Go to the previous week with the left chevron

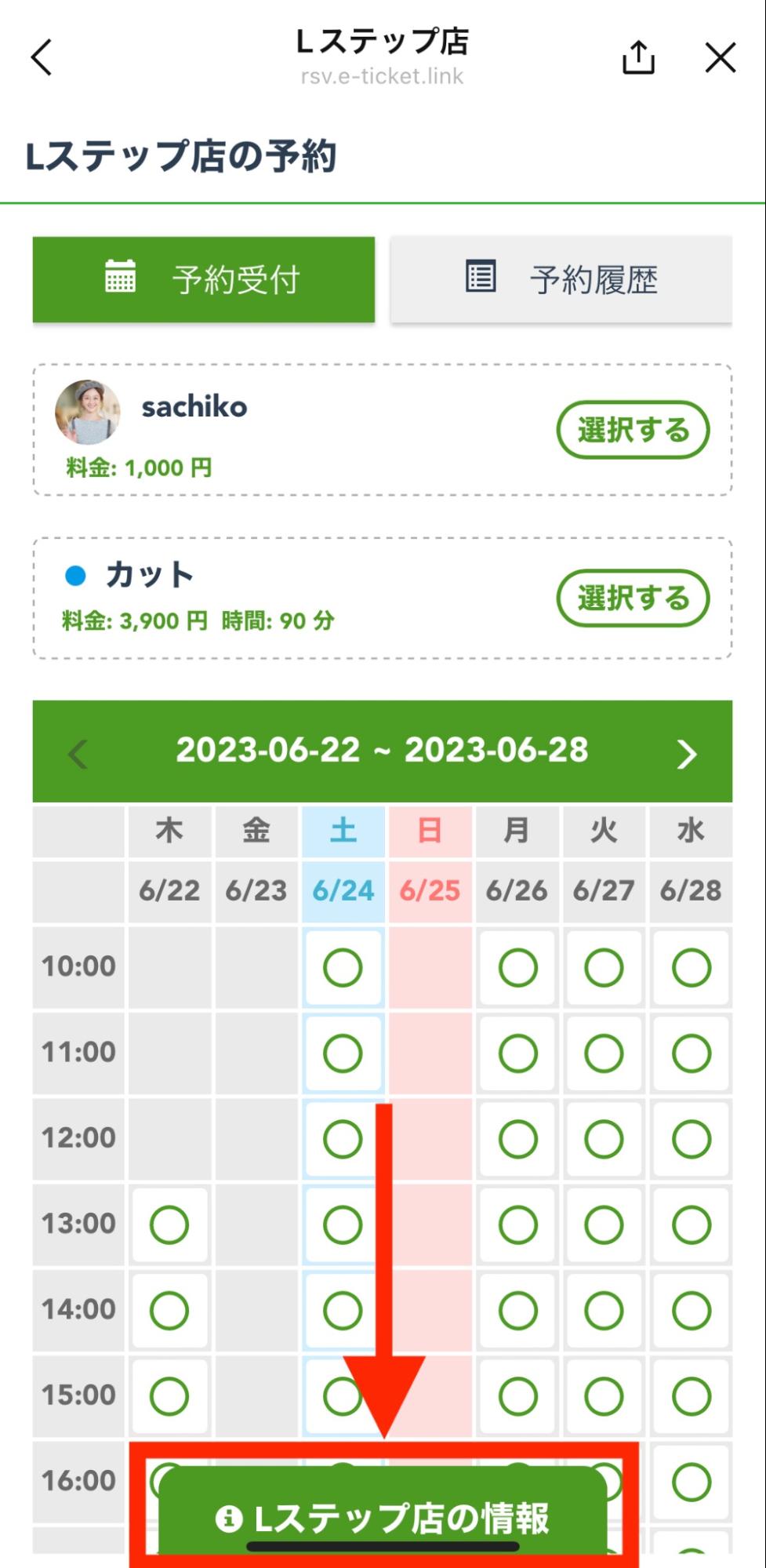(x=77, y=753)
